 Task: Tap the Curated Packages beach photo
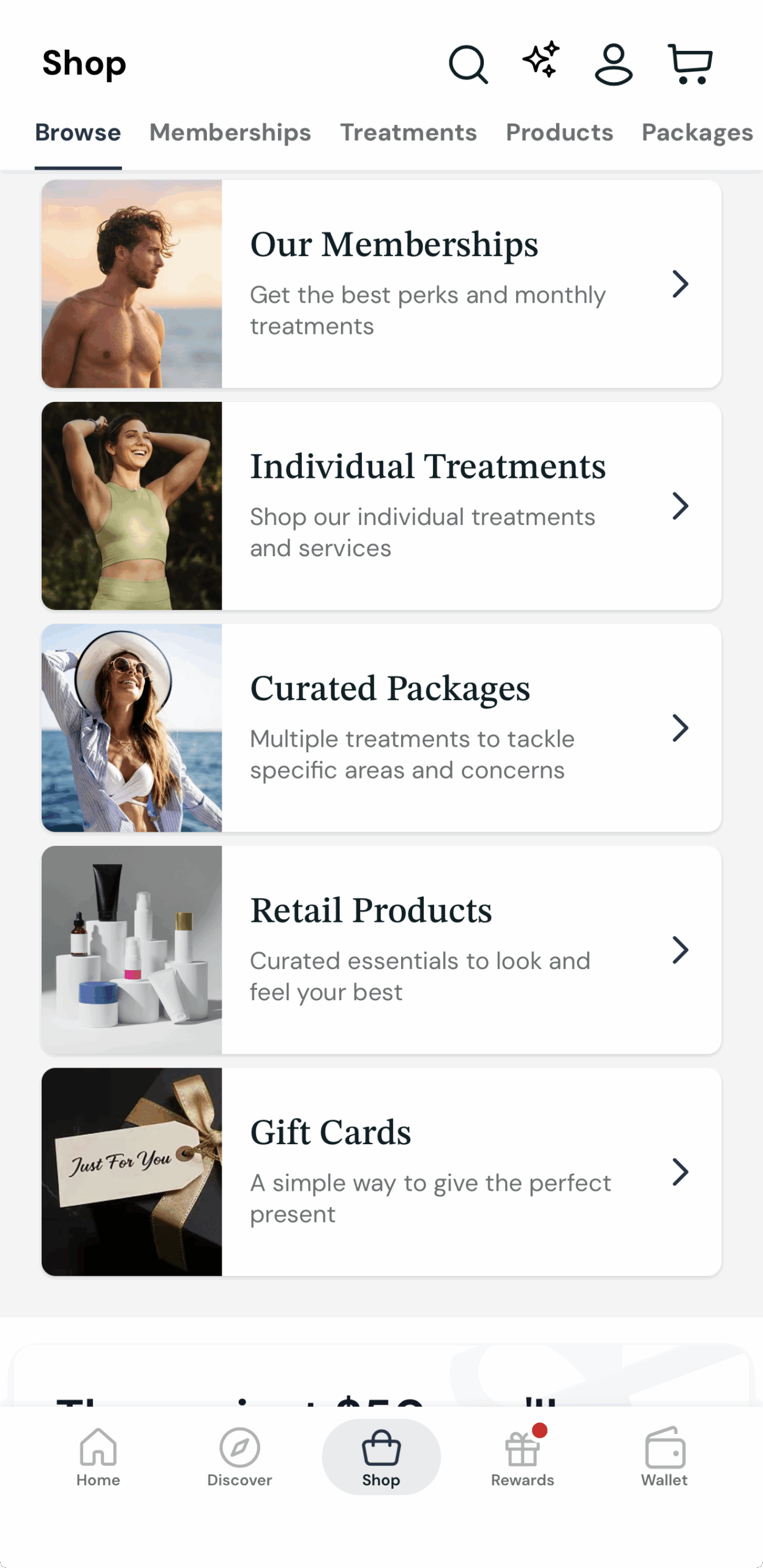[132, 728]
